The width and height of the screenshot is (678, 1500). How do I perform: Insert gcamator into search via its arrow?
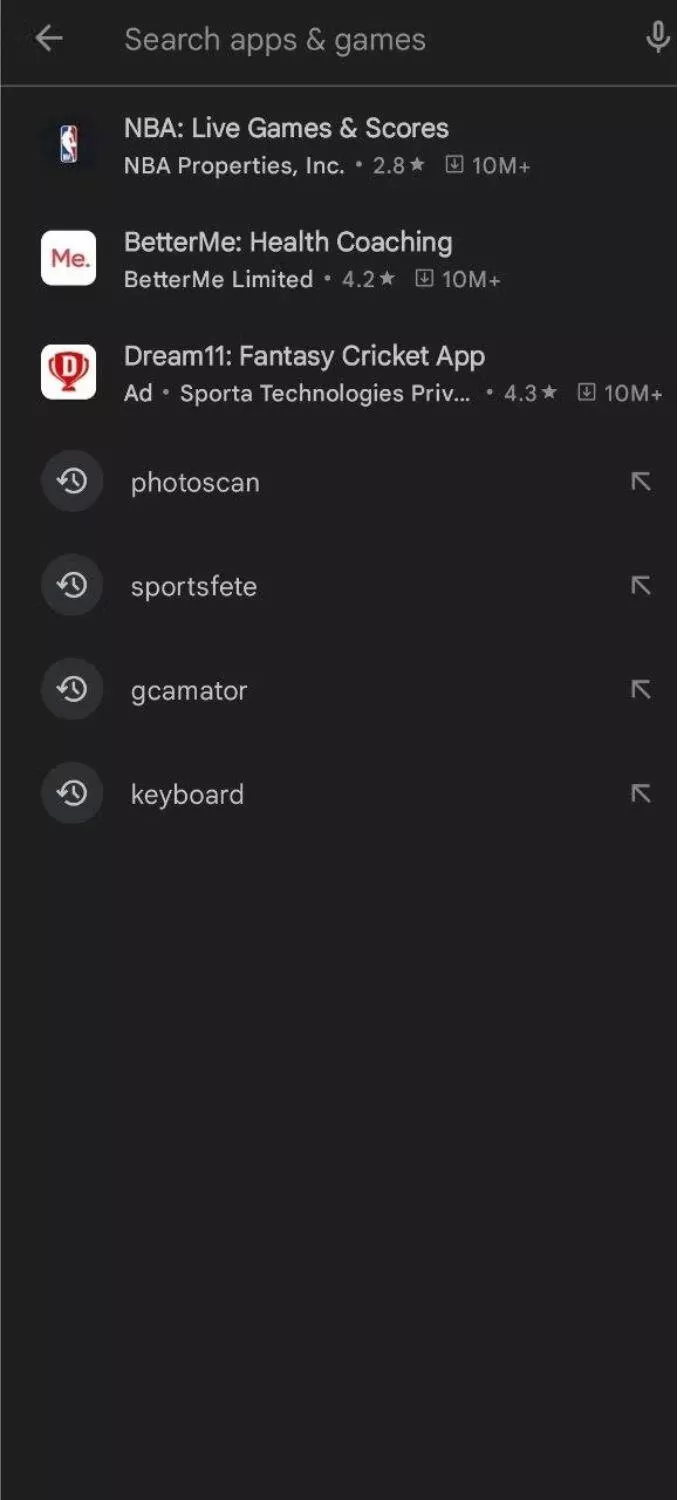click(641, 690)
